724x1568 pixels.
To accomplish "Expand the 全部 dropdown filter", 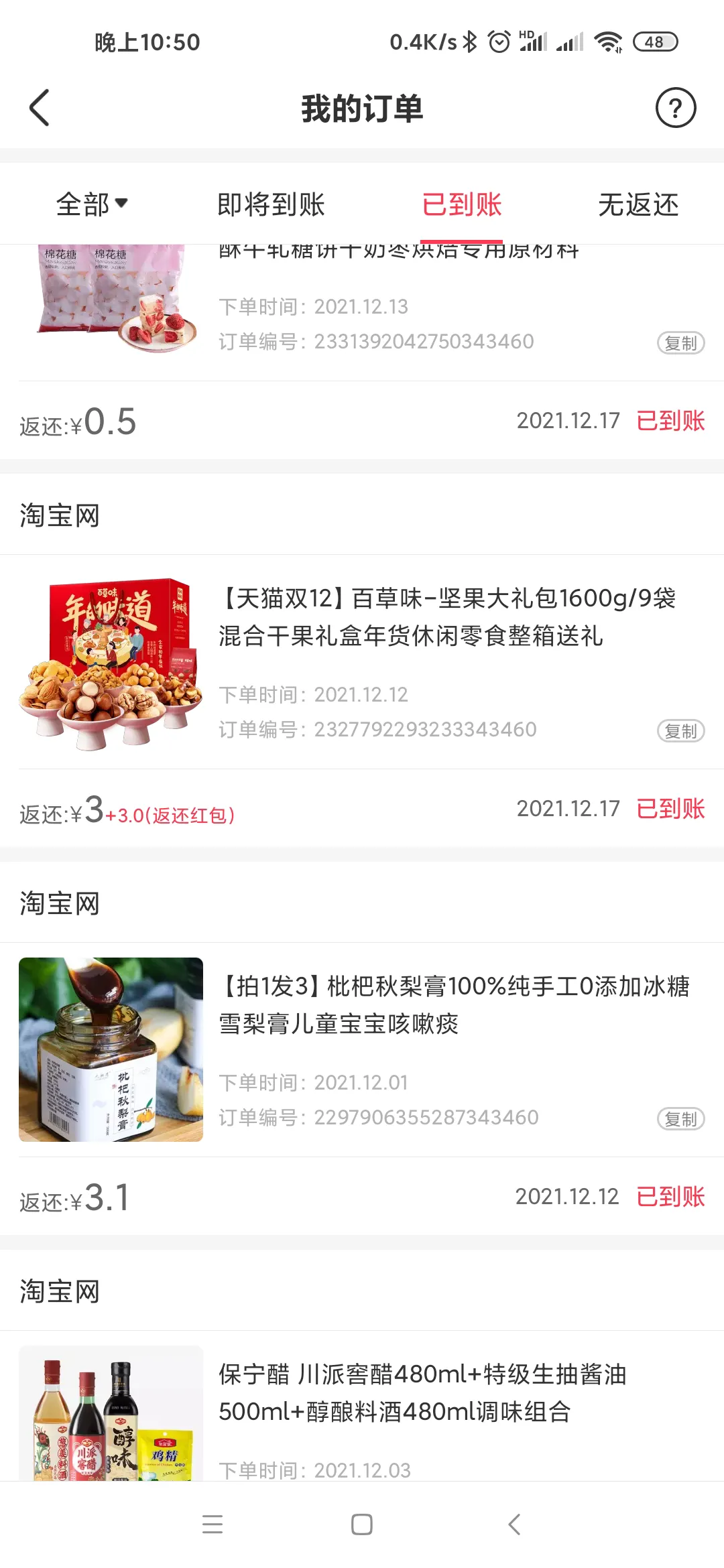I will click(92, 204).
